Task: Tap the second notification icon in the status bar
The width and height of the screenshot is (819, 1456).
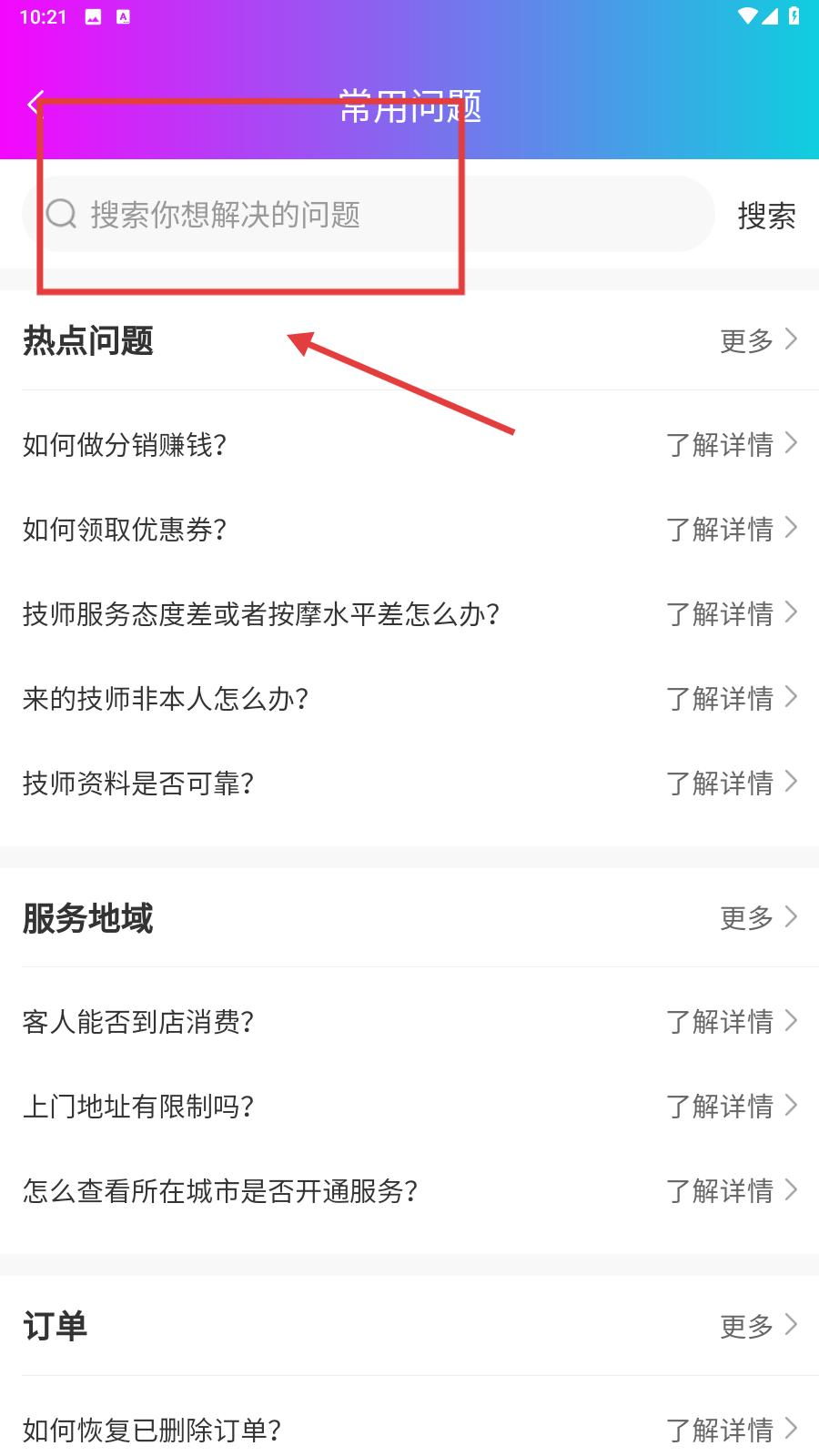Action: coord(123,16)
